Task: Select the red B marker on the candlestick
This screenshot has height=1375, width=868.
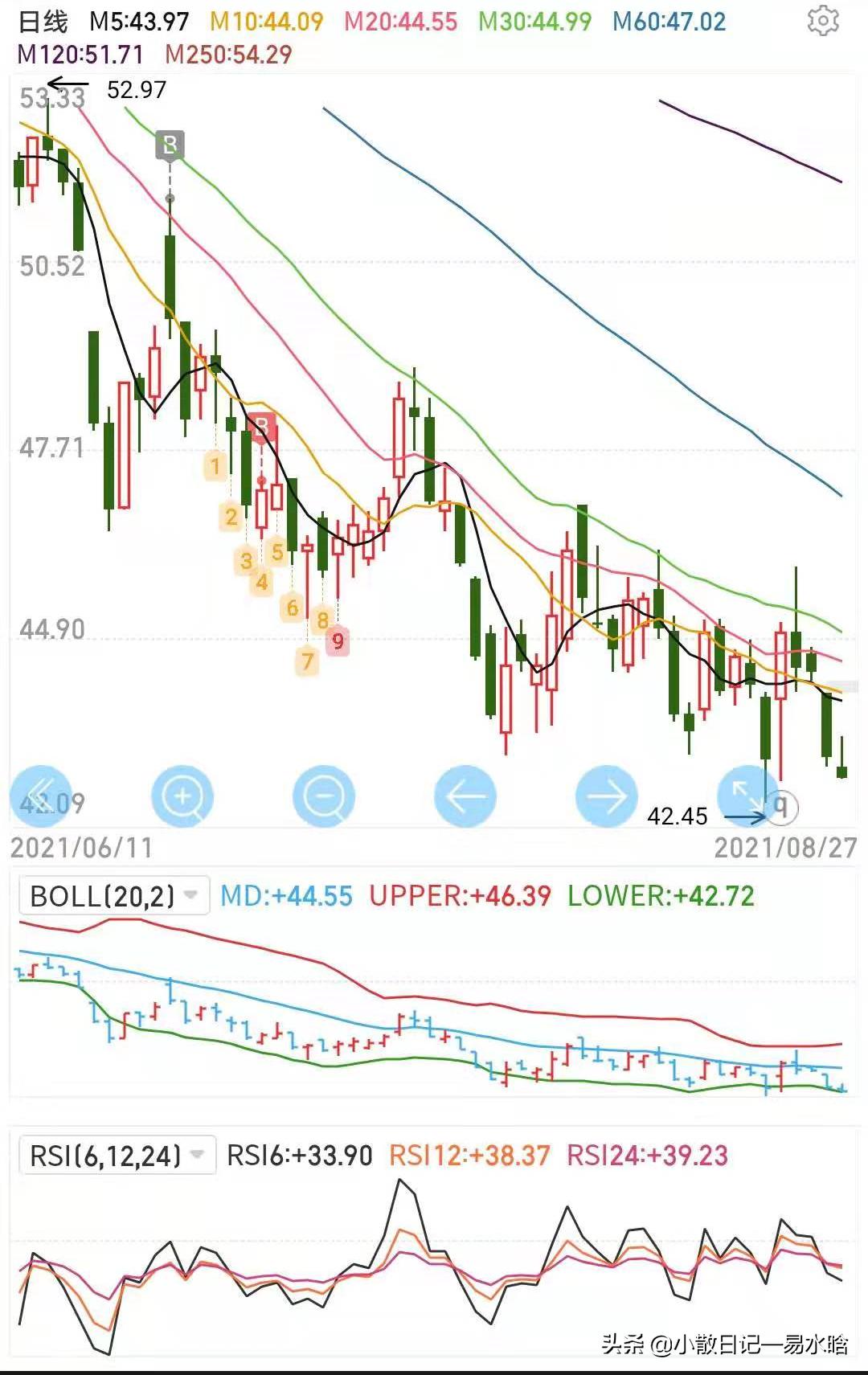Action: click(261, 427)
